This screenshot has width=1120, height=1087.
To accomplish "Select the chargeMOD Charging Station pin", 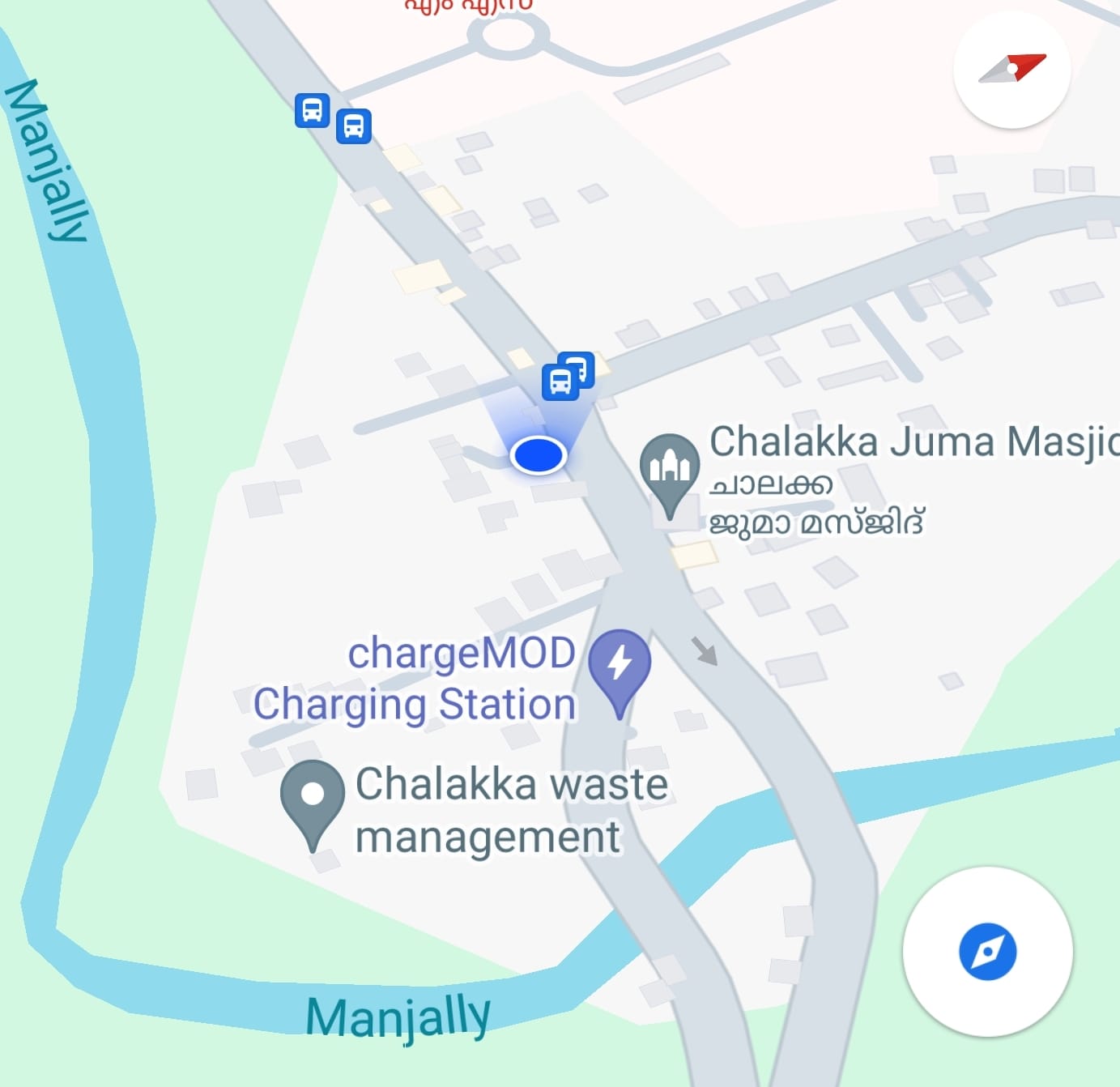I will (620, 667).
